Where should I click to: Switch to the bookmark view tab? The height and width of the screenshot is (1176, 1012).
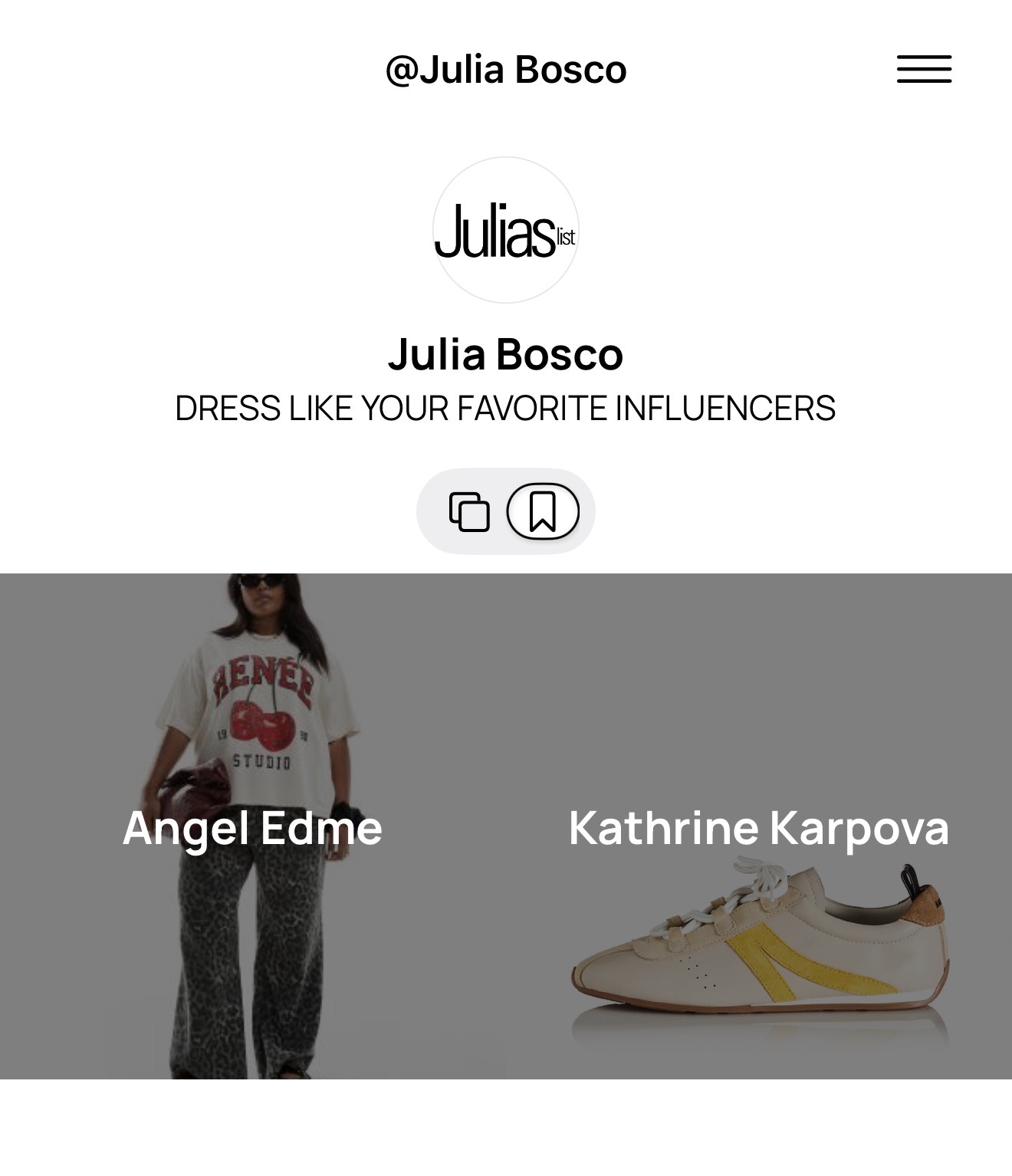tap(542, 511)
